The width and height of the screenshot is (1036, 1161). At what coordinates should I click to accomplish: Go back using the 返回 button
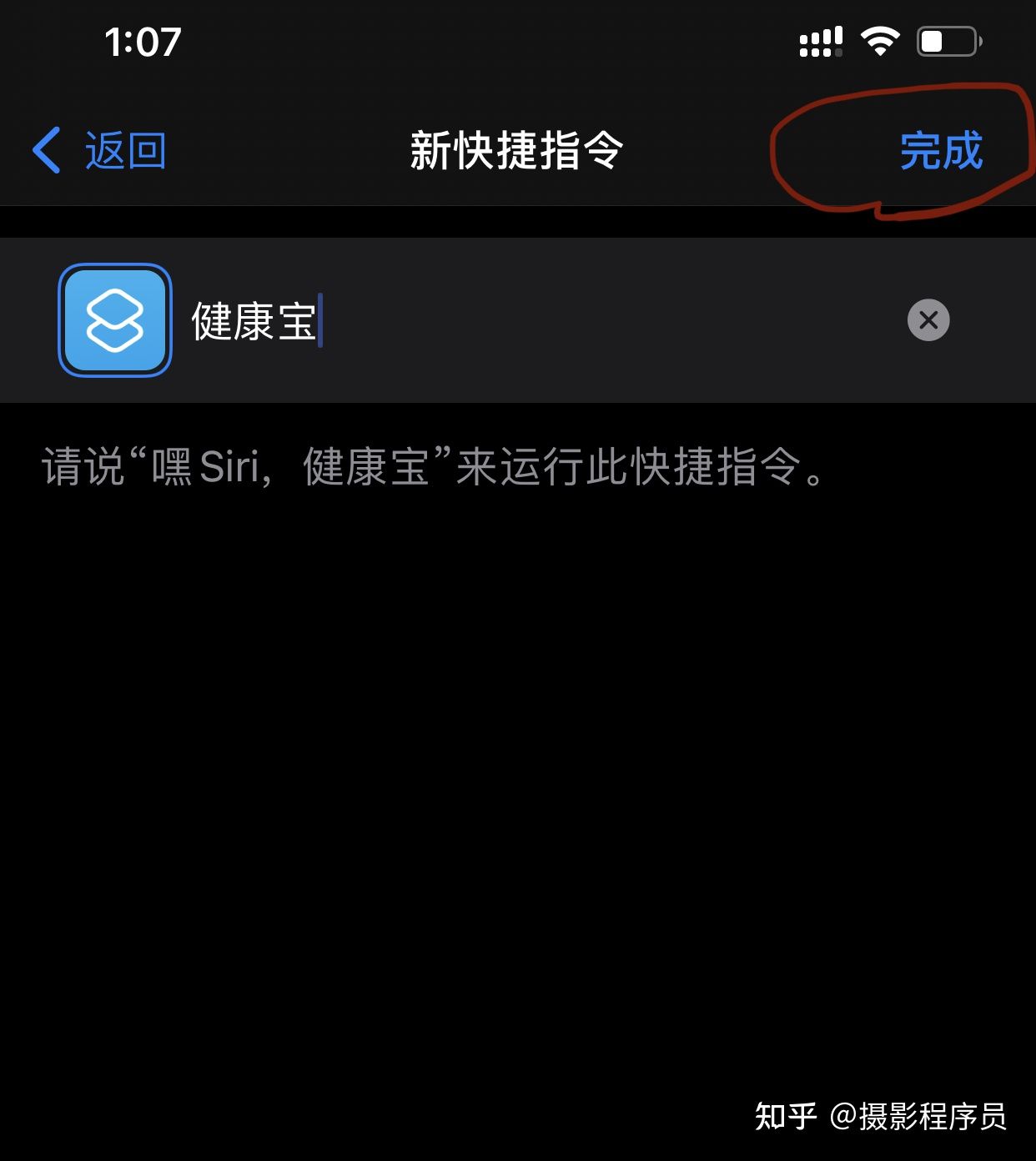click(100, 151)
